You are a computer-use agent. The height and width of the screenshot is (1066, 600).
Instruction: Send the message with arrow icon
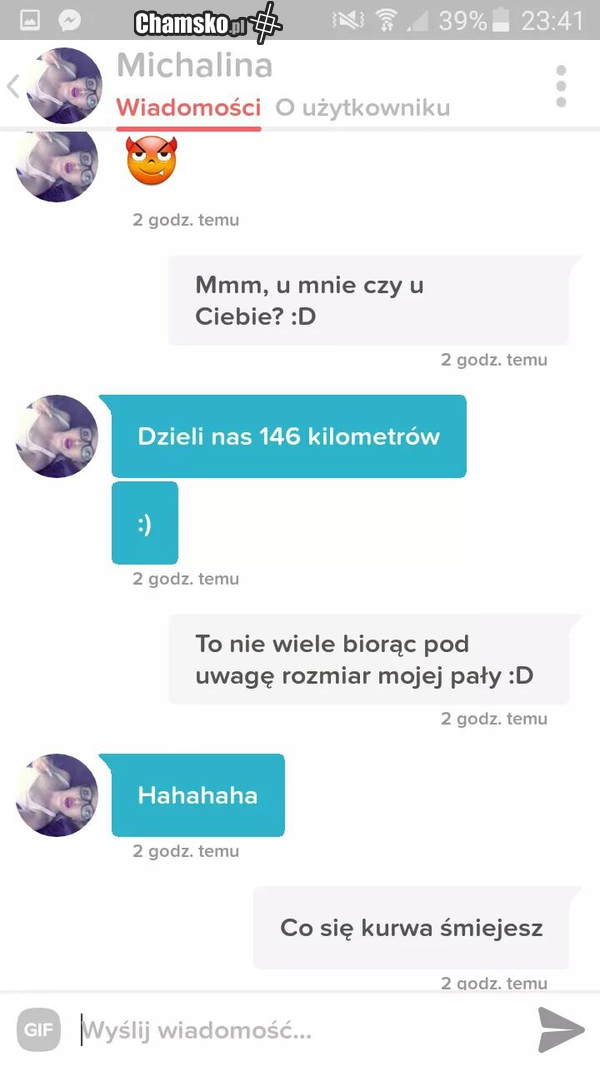[561, 1030]
